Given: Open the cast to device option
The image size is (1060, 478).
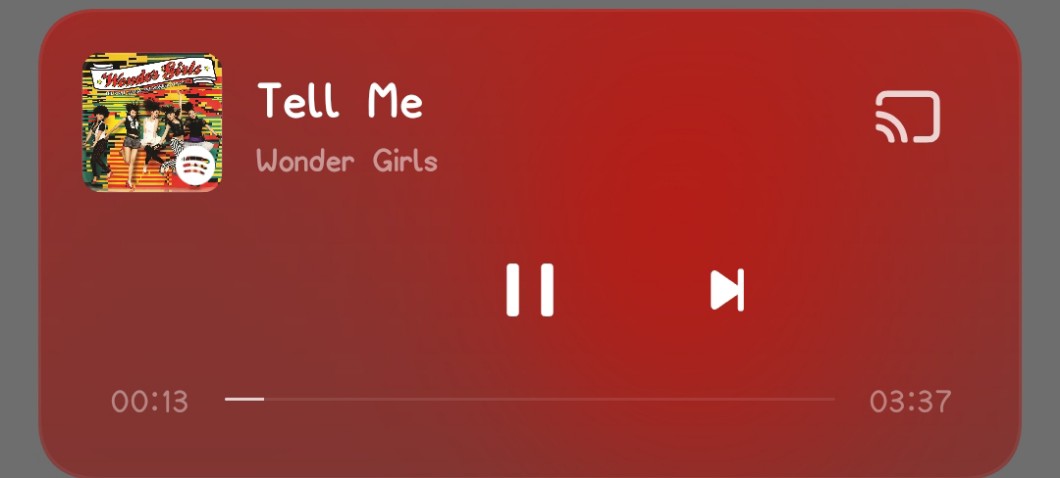Looking at the screenshot, I should coord(907,117).
